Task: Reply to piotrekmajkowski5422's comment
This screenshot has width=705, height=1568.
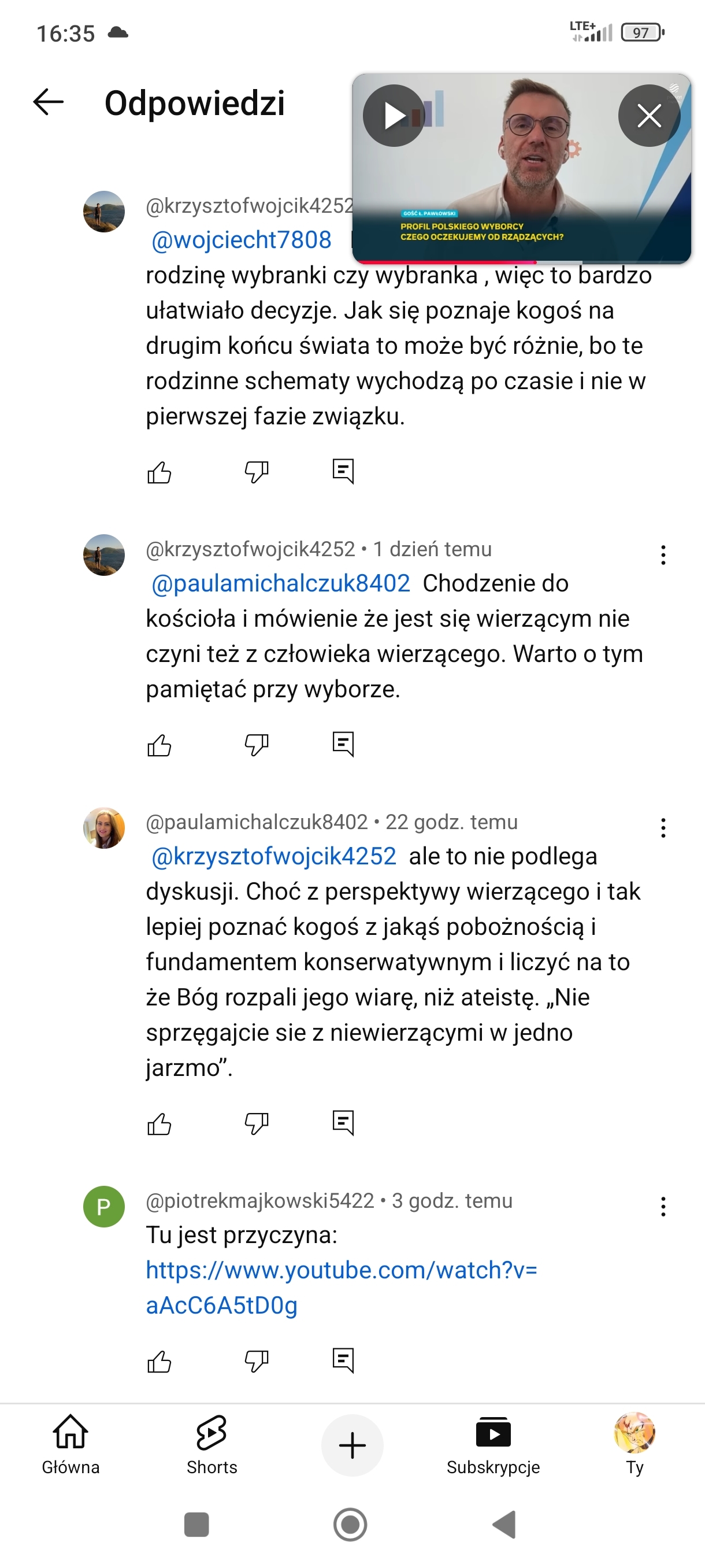Action: [343, 1360]
